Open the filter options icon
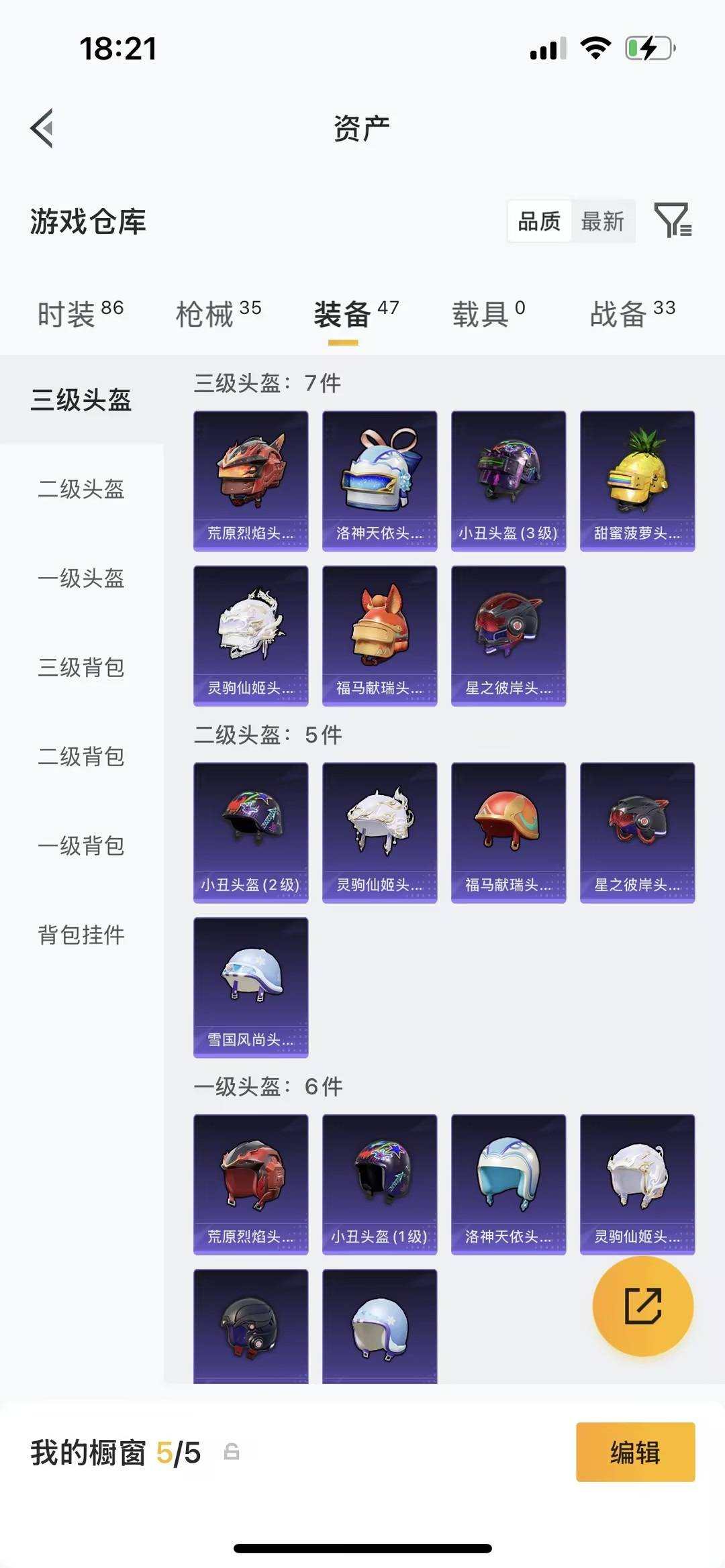725x1568 pixels. (x=673, y=221)
